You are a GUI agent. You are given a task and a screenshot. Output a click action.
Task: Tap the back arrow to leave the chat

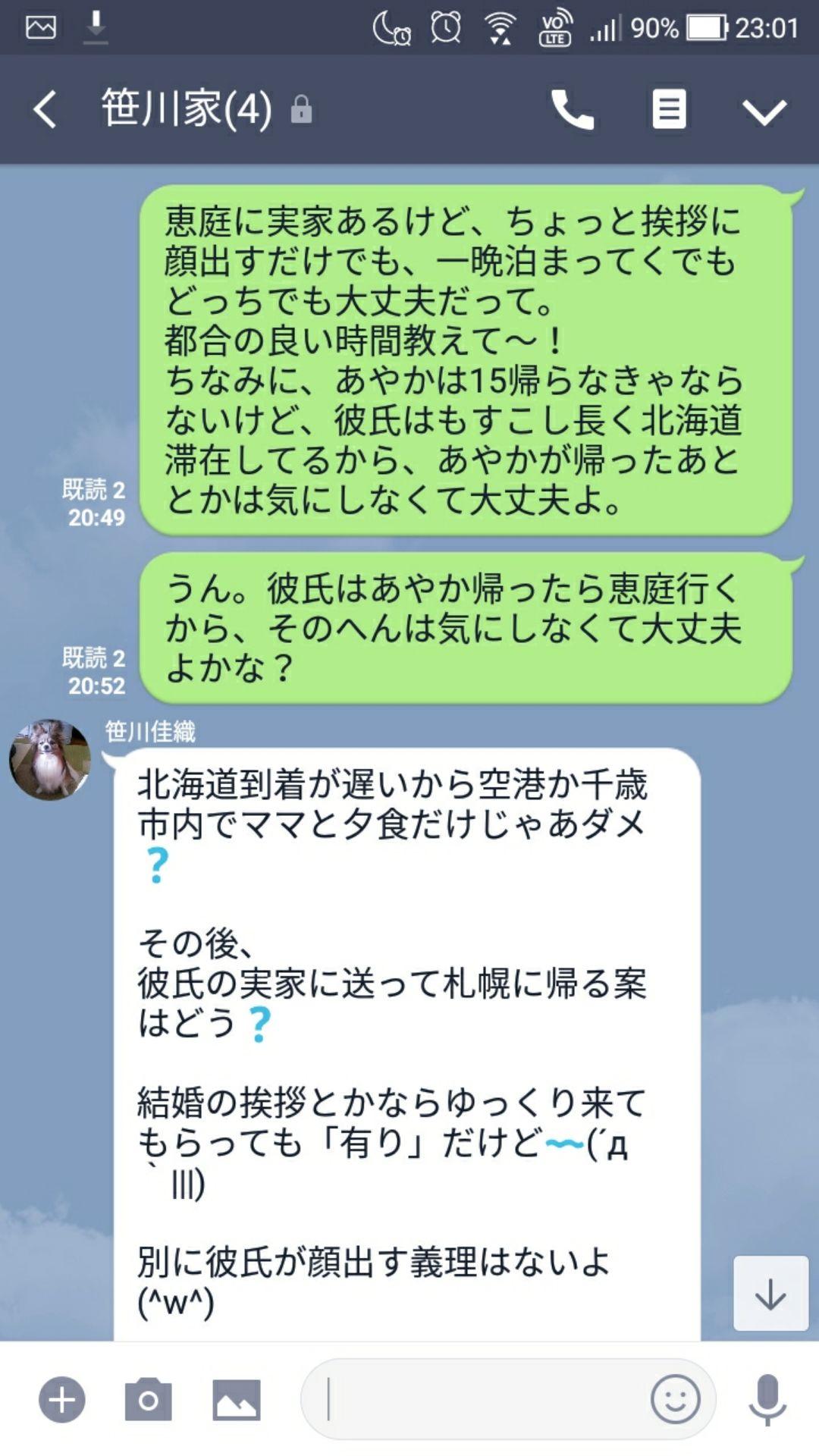tap(43, 108)
